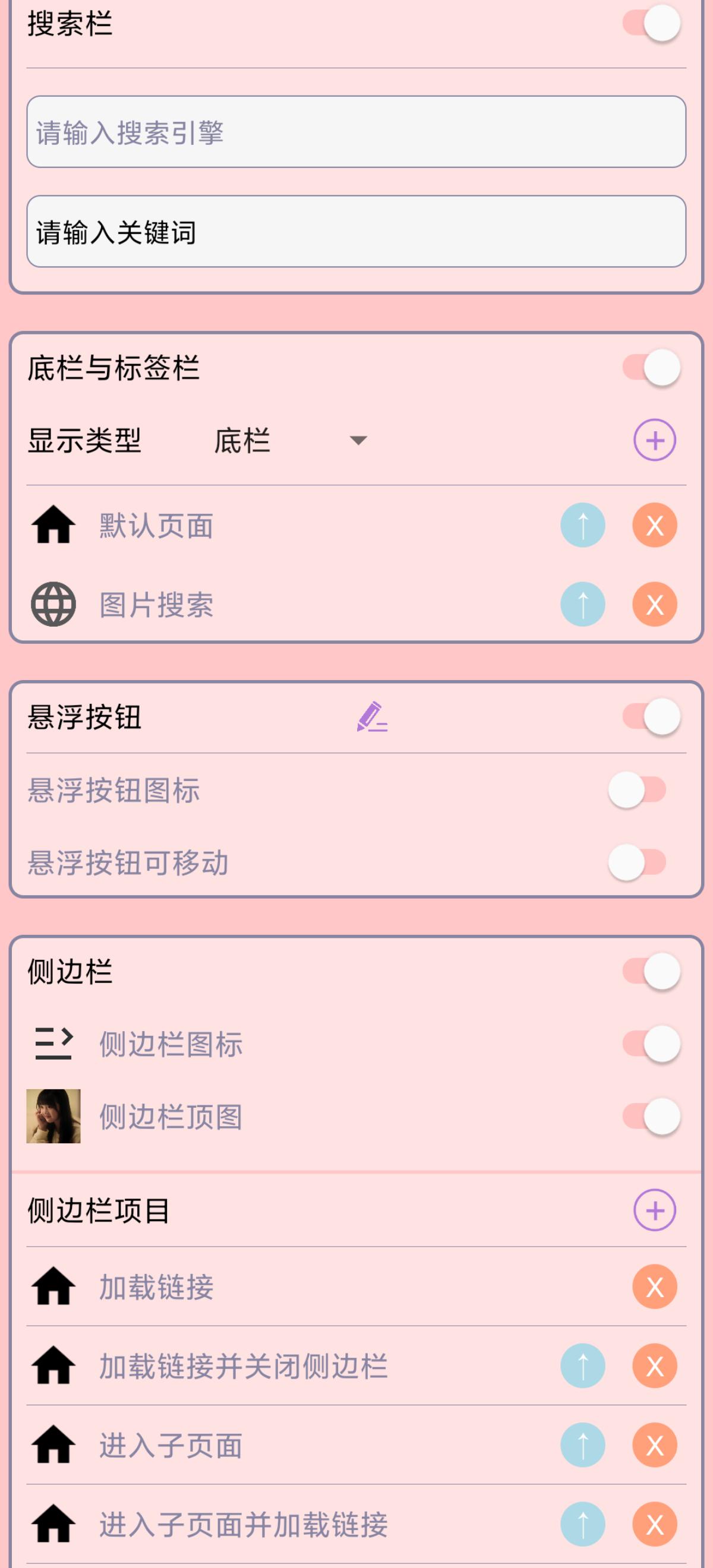Move 进入子页面 up
713x1568 pixels.
(x=583, y=1445)
